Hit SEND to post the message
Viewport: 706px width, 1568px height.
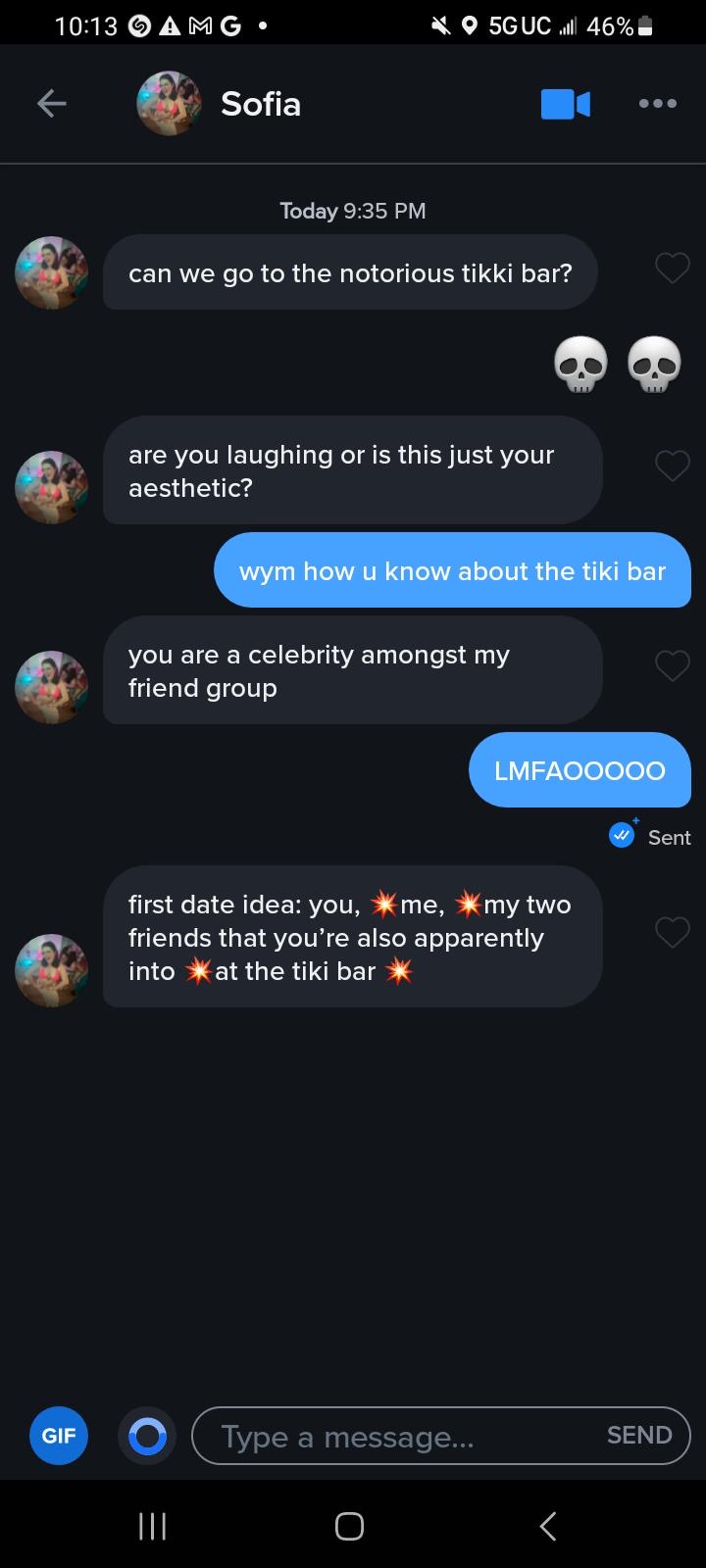coord(639,1436)
